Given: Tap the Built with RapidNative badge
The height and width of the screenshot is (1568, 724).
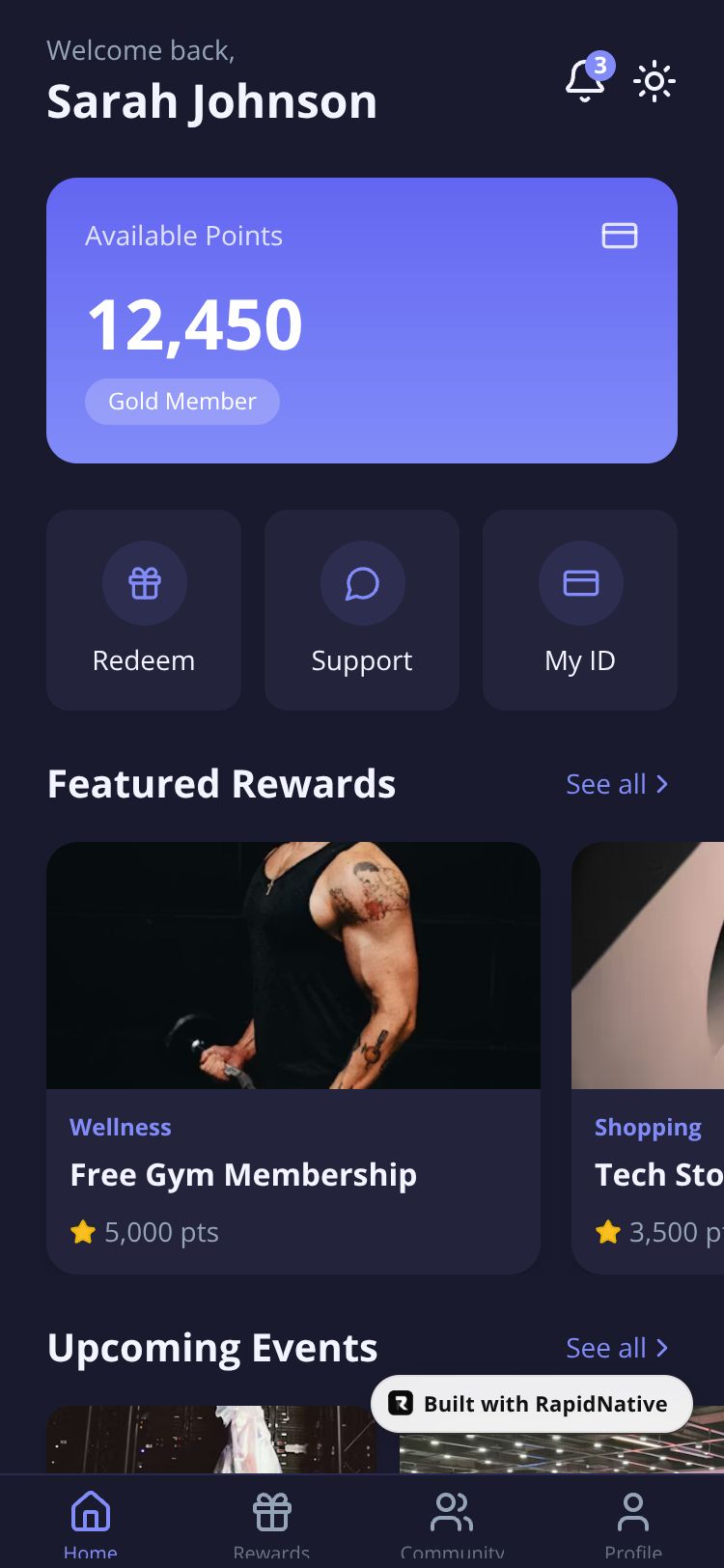Looking at the screenshot, I should pos(532,1404).
